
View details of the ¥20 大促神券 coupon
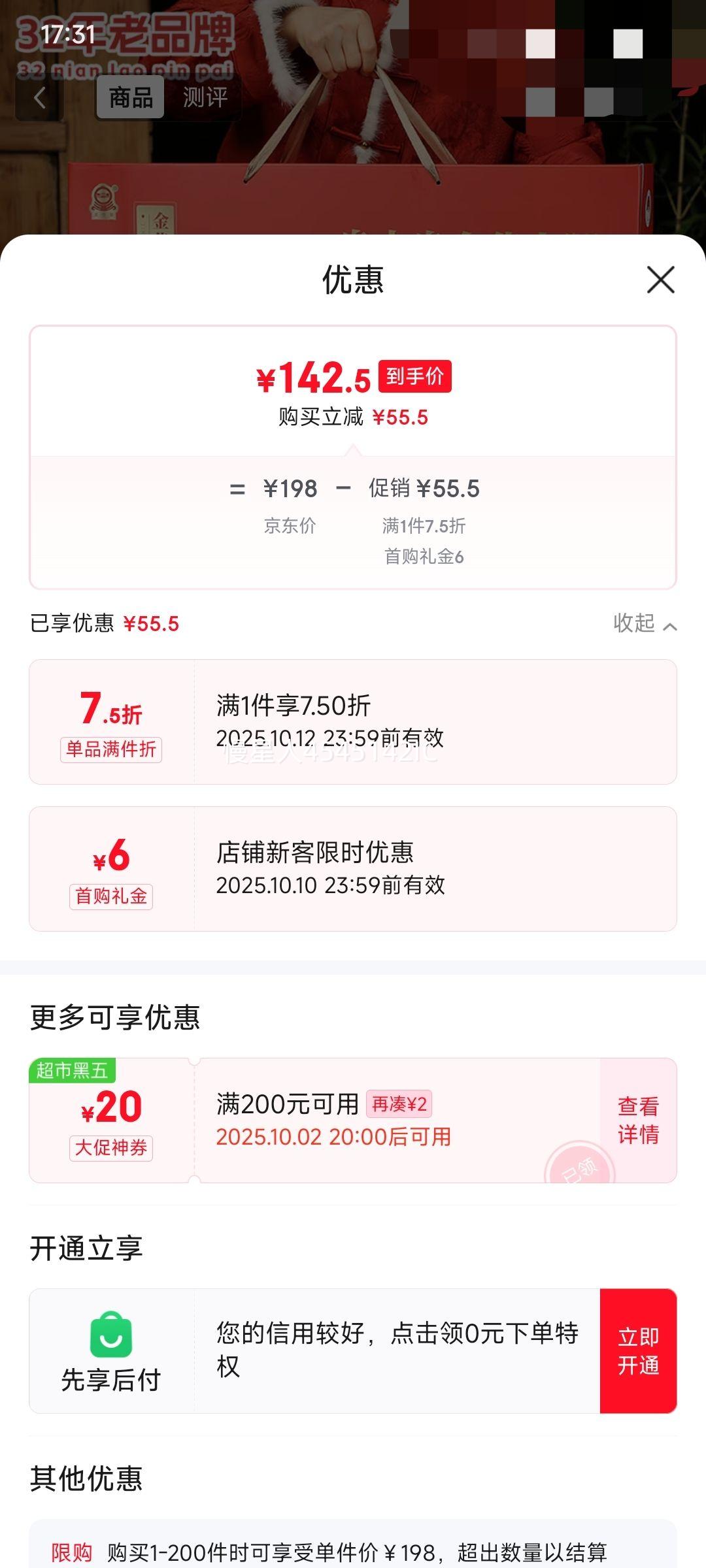click(x=638, y=1120)
